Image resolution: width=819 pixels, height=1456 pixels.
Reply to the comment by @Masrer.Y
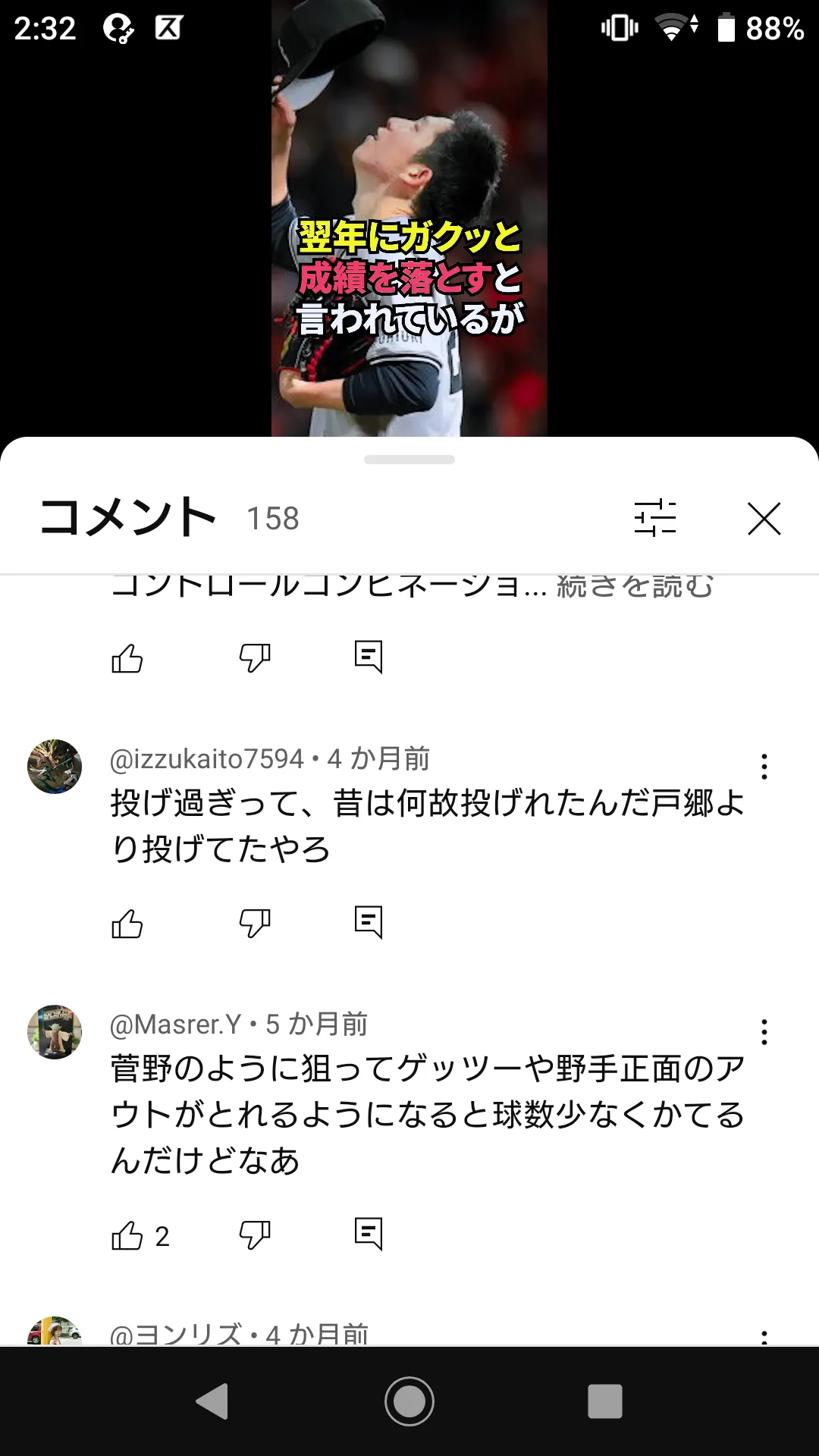tap(369, 1235)
